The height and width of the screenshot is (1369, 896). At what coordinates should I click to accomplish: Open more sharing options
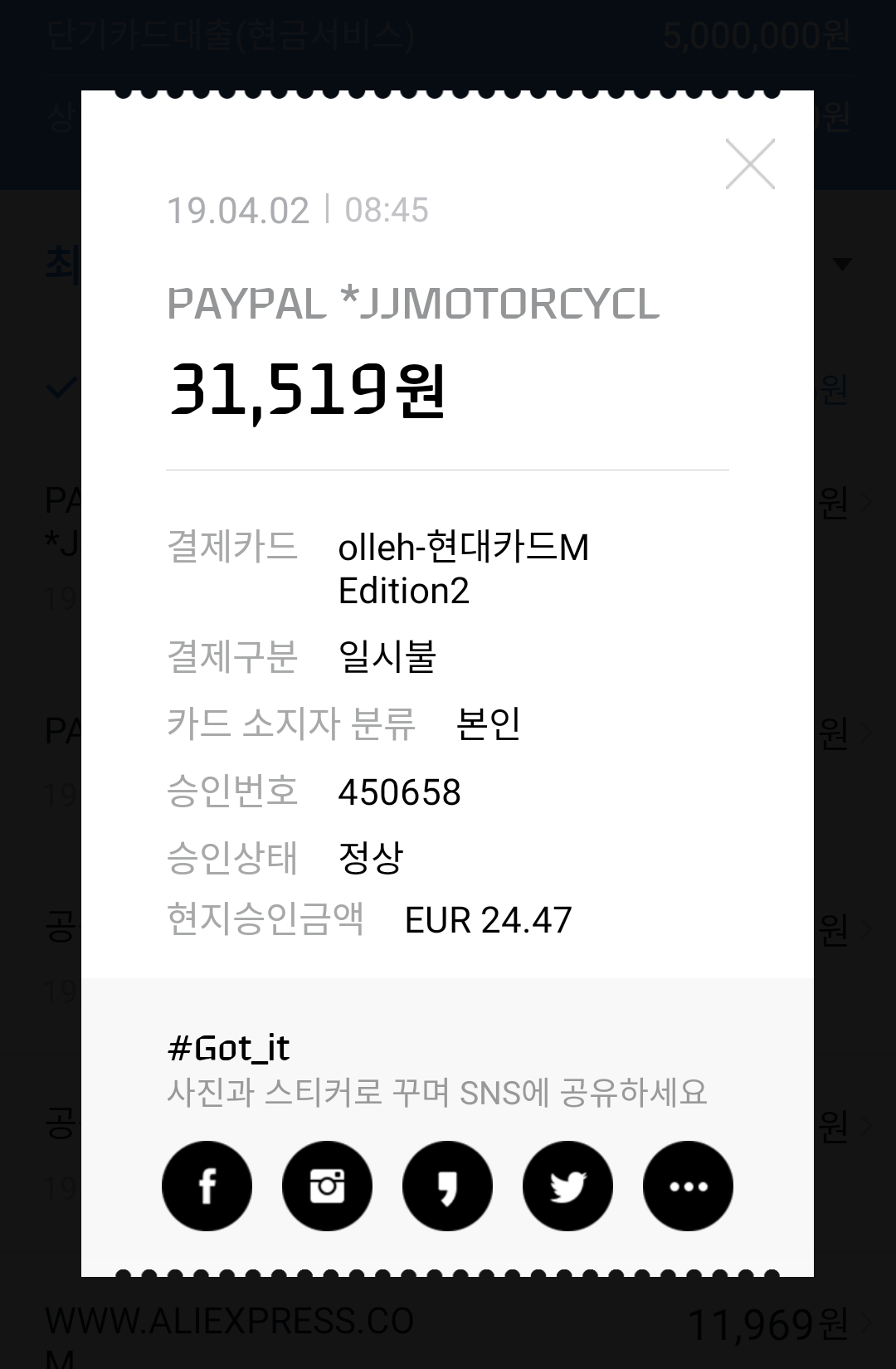click(x=688, y=1186)
